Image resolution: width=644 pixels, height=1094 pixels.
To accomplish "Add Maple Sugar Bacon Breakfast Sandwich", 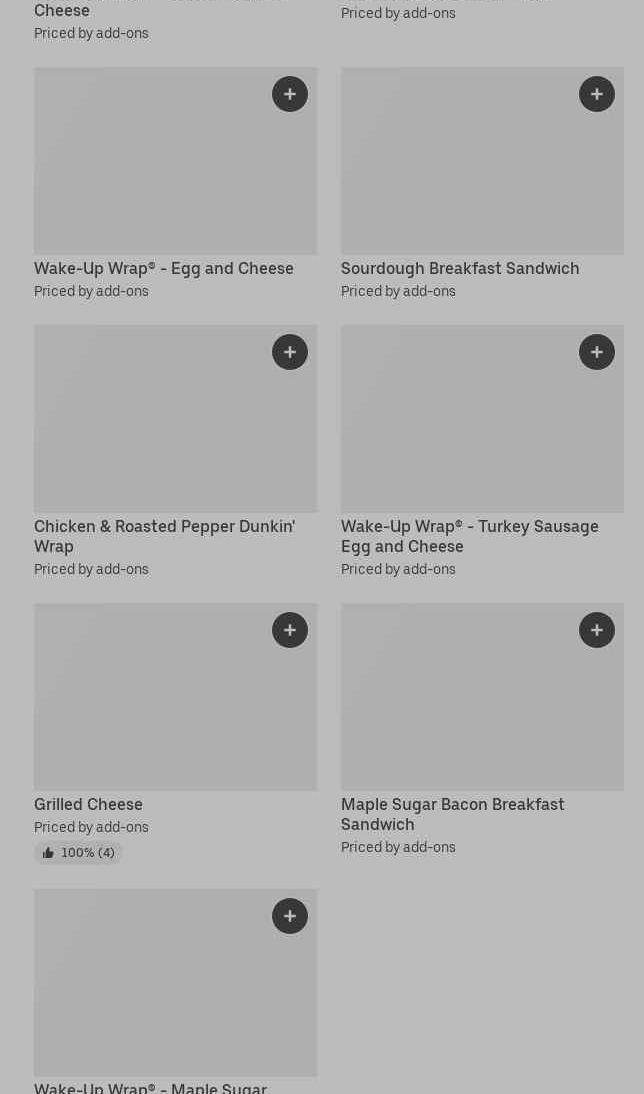I will click(x=597, y=630).
